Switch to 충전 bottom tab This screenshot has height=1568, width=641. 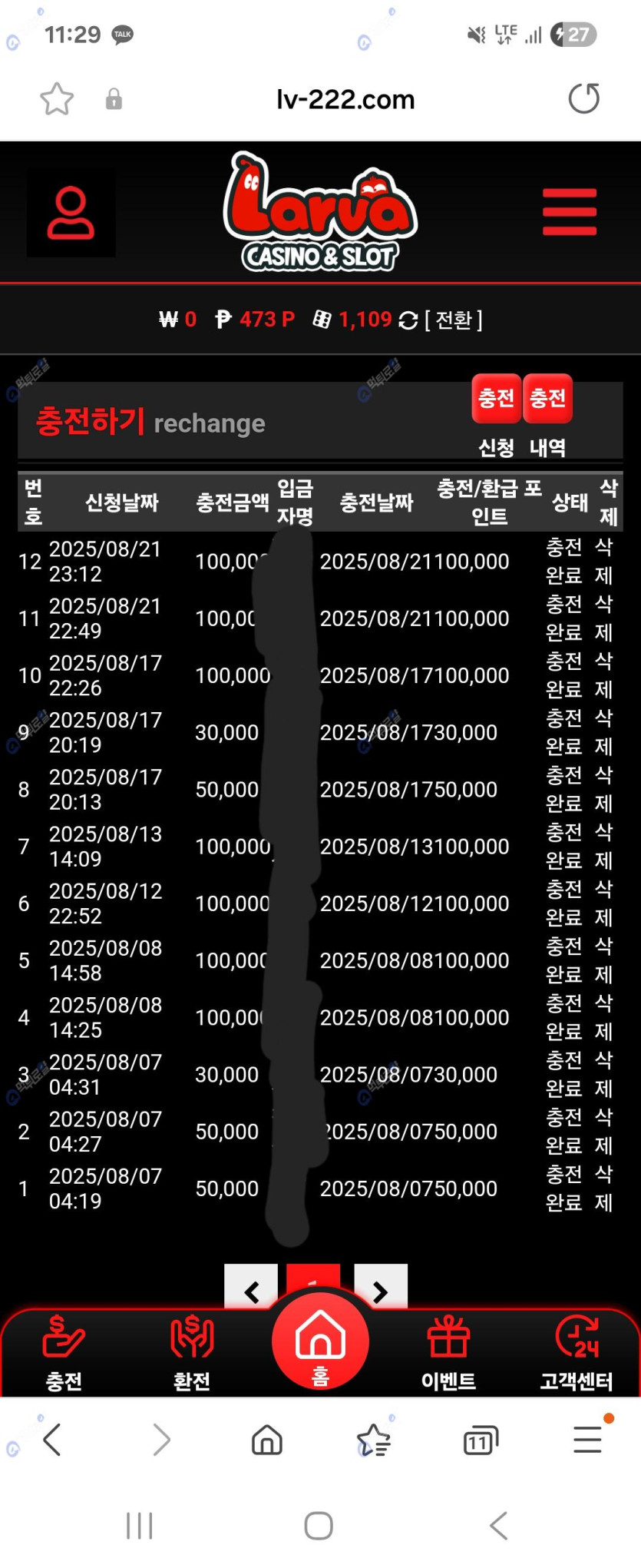pyautogui.click(x=64, y=1353)
